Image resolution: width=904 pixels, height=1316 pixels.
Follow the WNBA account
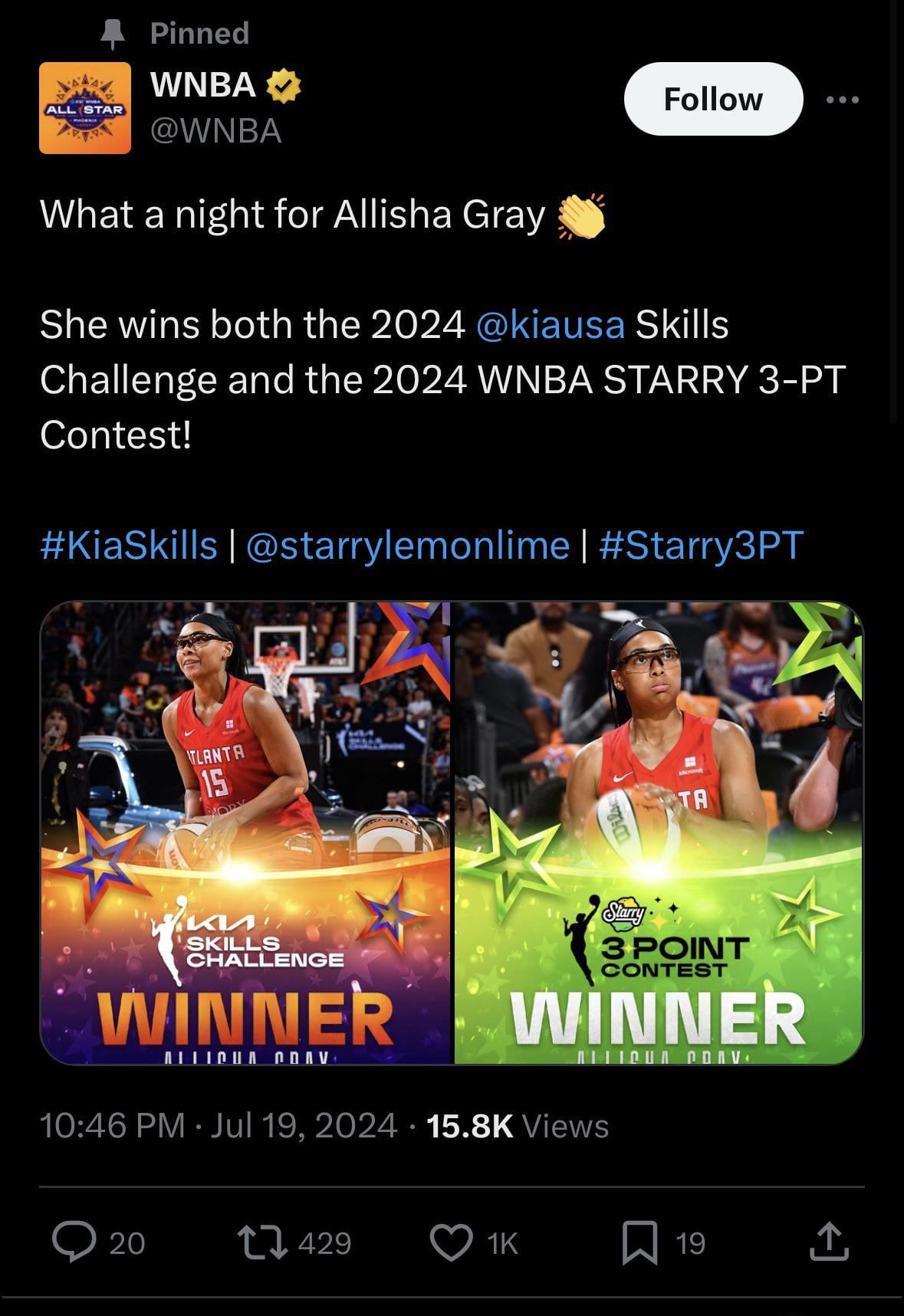coord(713,100)
